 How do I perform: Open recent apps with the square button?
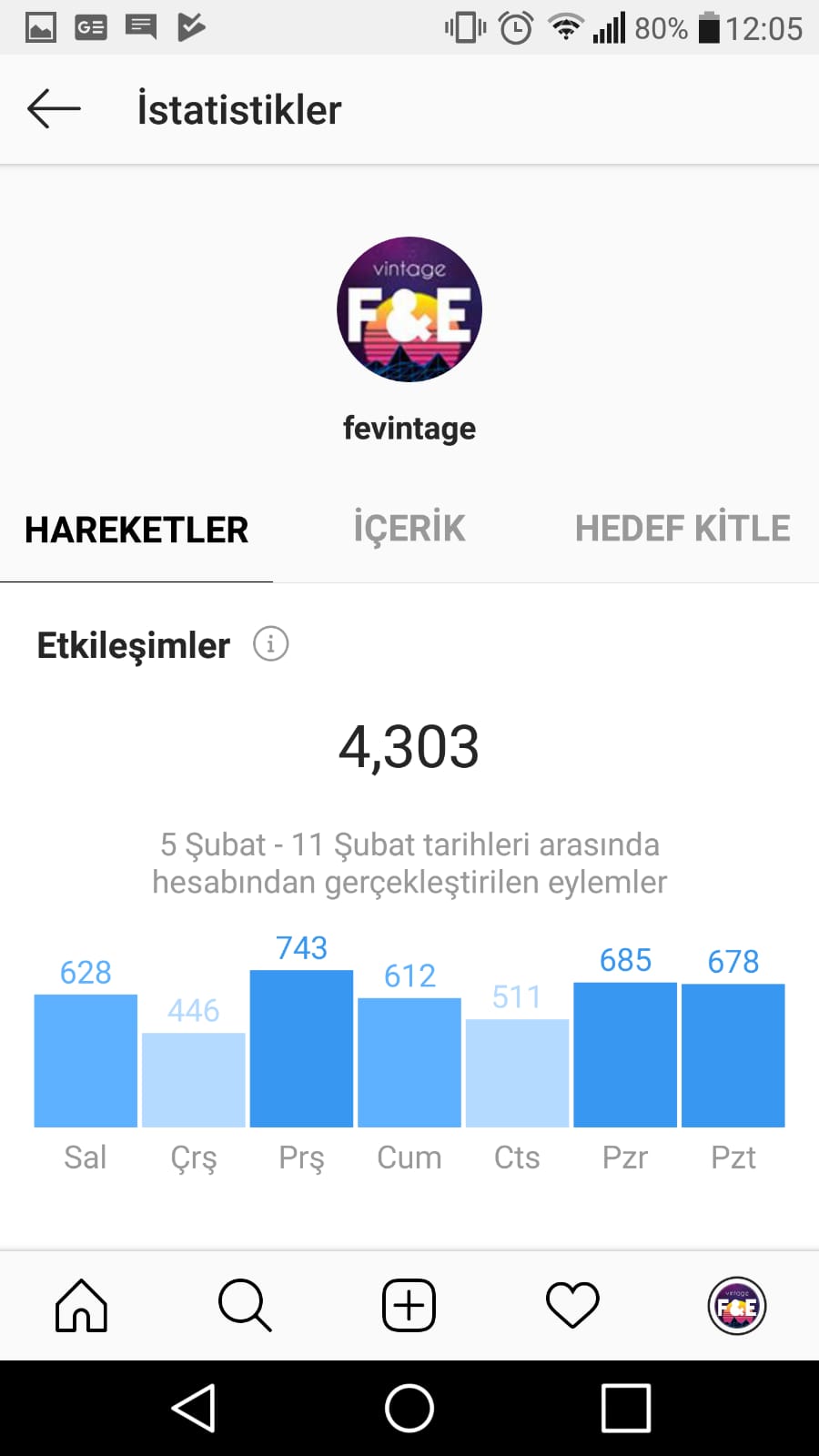tap(626, 1409)
